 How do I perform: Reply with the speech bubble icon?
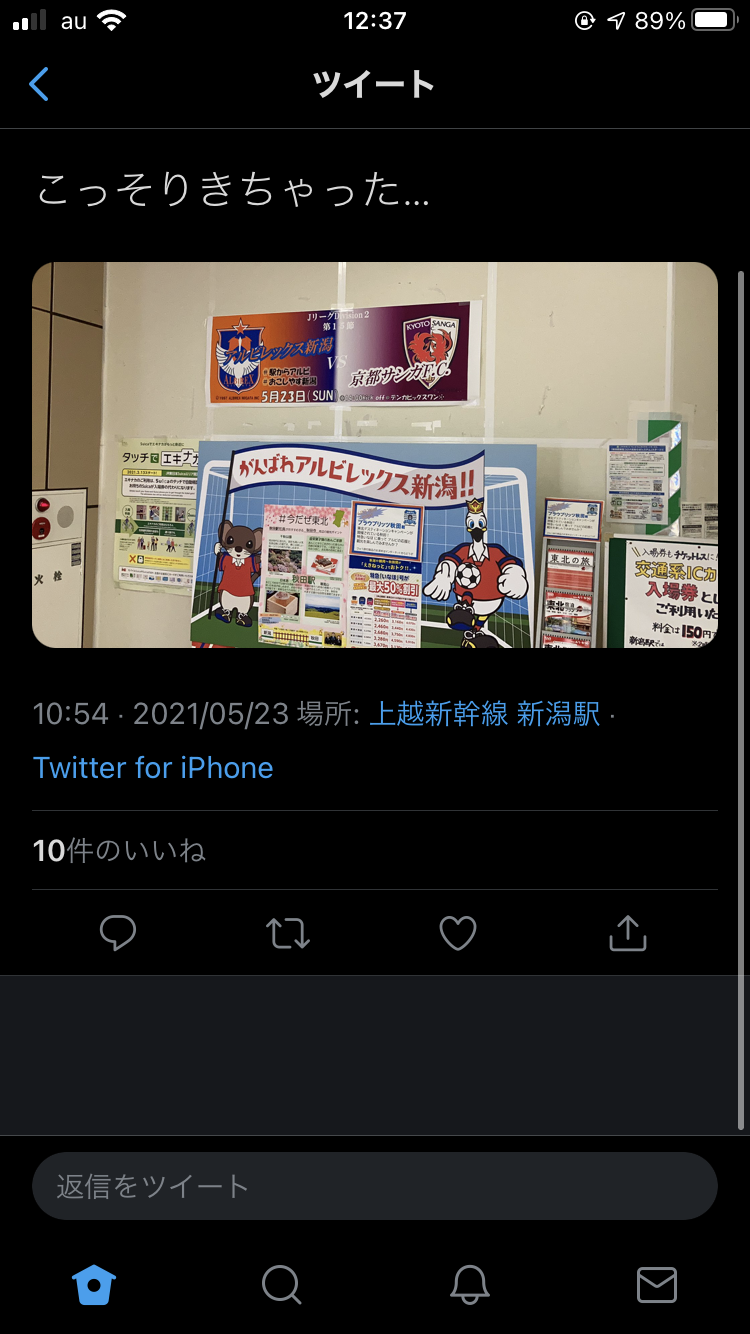(118, 933)
